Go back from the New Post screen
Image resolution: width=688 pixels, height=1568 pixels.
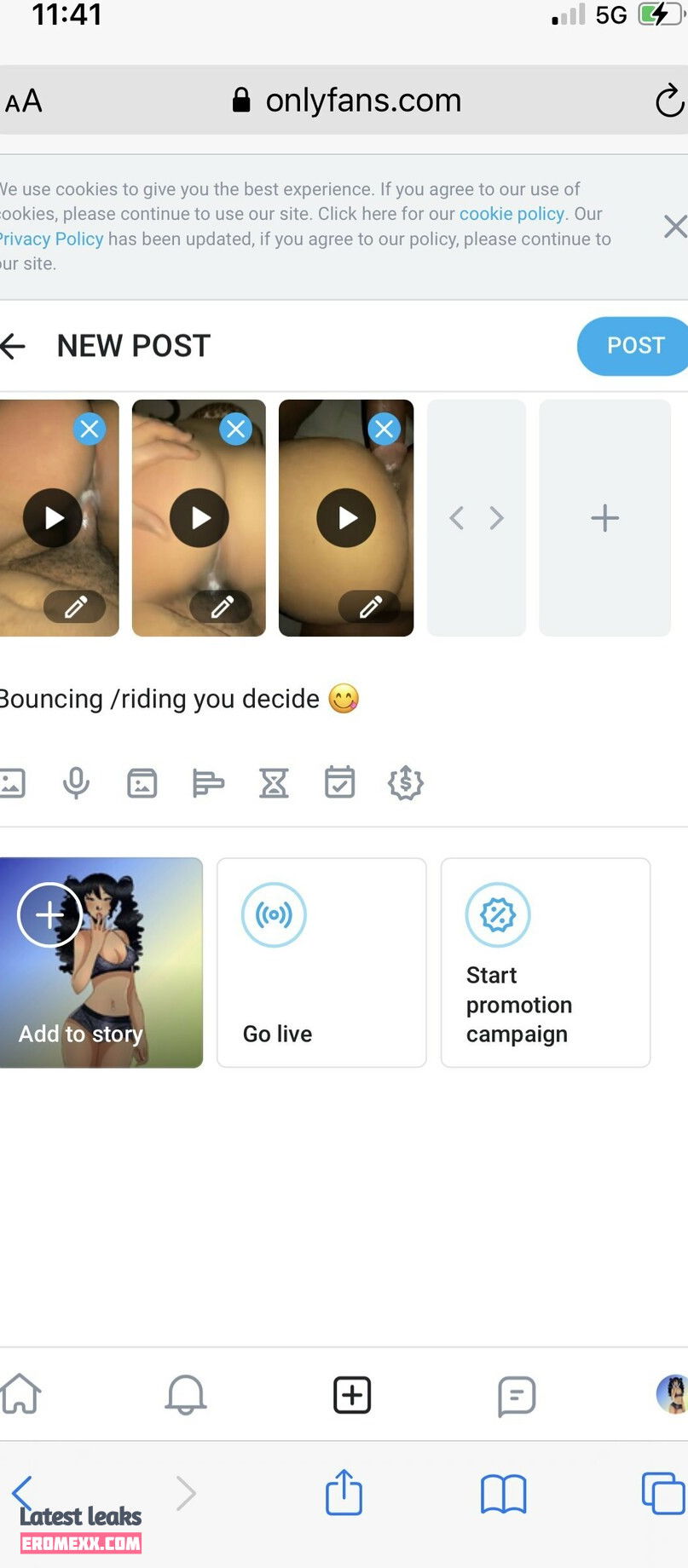click(14, 346)
